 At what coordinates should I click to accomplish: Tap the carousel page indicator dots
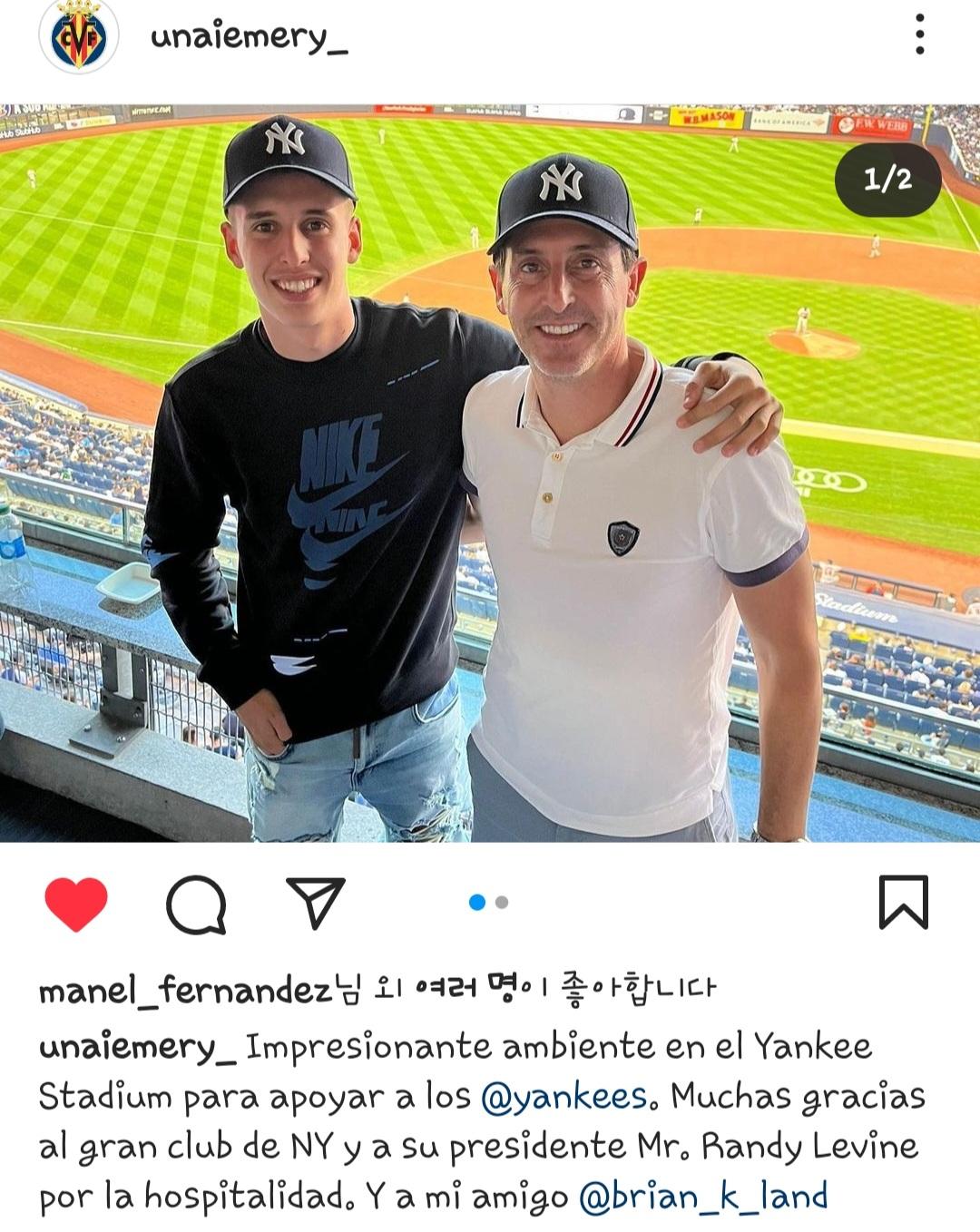(489, 903)
